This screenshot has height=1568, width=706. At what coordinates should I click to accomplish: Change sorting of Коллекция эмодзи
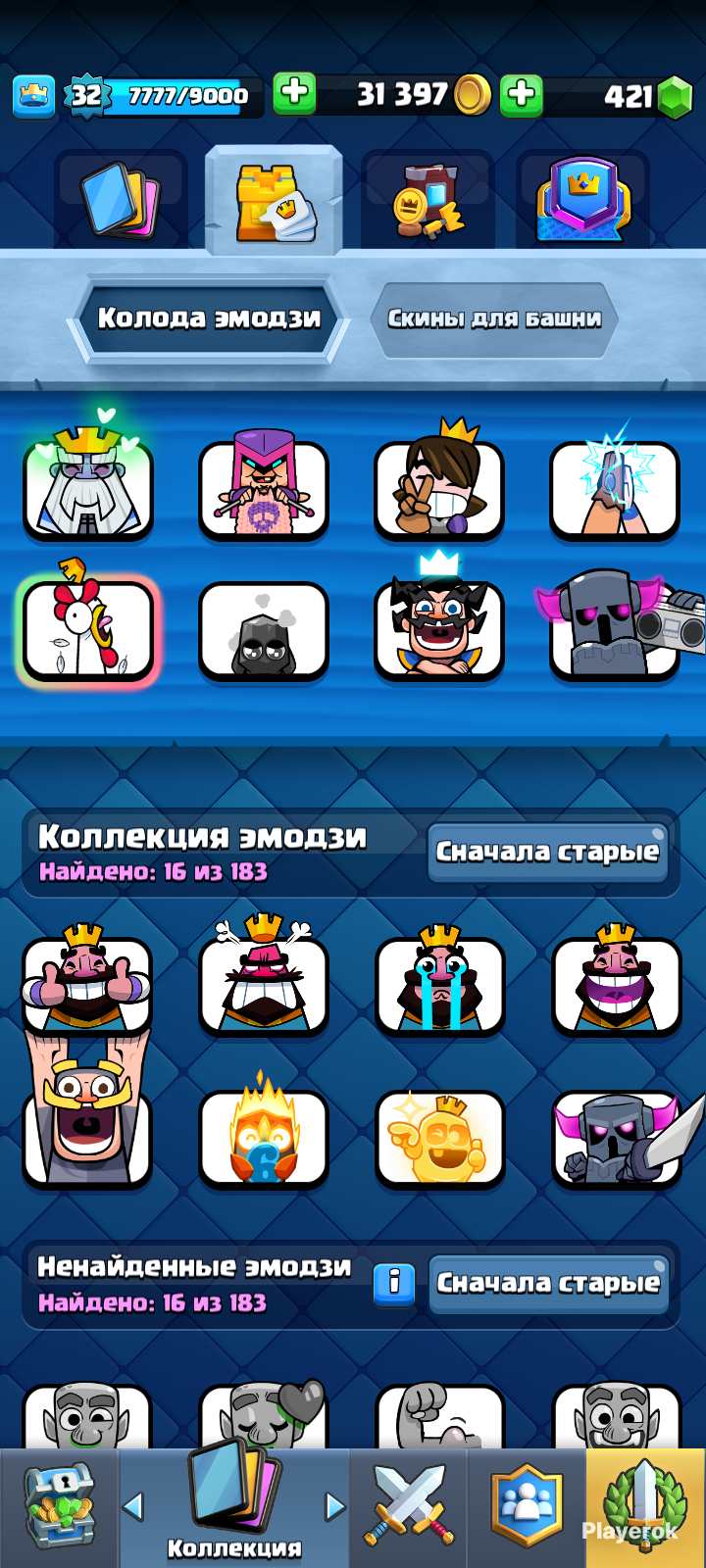click(547, 852)
